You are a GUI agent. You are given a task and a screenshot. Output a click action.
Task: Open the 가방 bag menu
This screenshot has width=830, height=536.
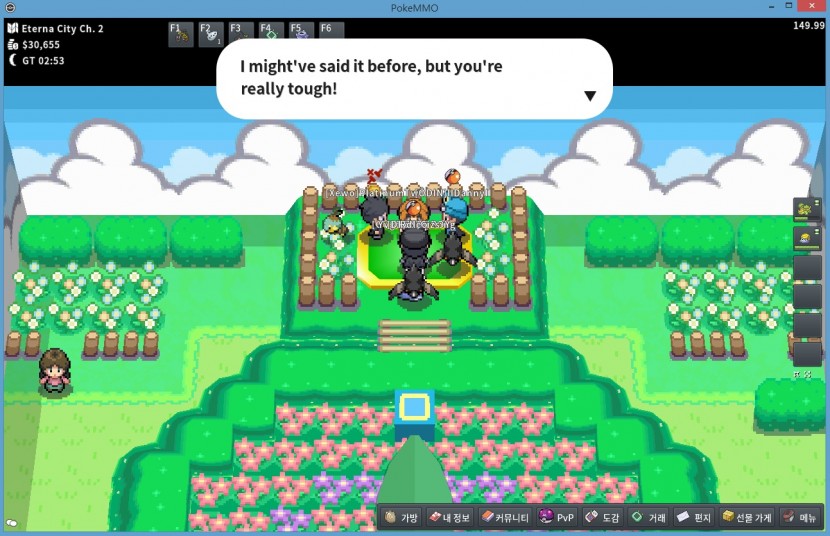(401, 518)
